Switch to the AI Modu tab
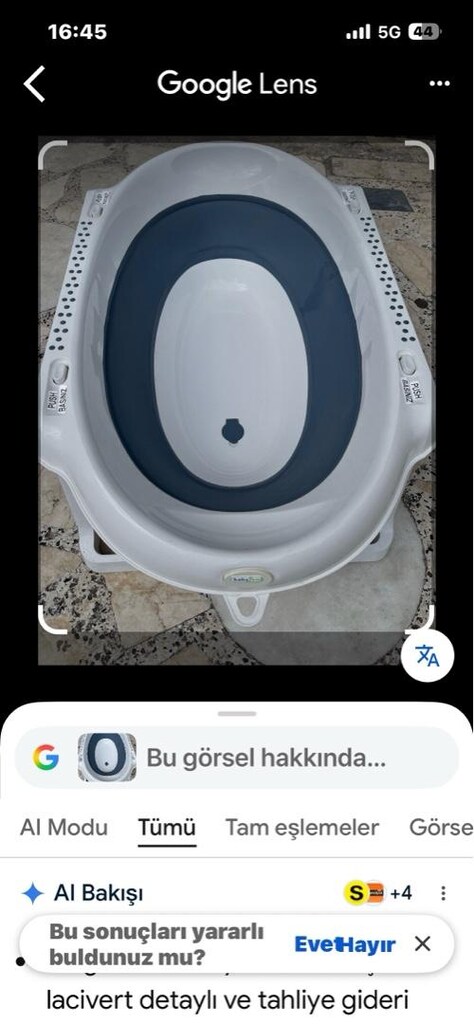This screenshot has height=1024, width=474. pos(63,827)
